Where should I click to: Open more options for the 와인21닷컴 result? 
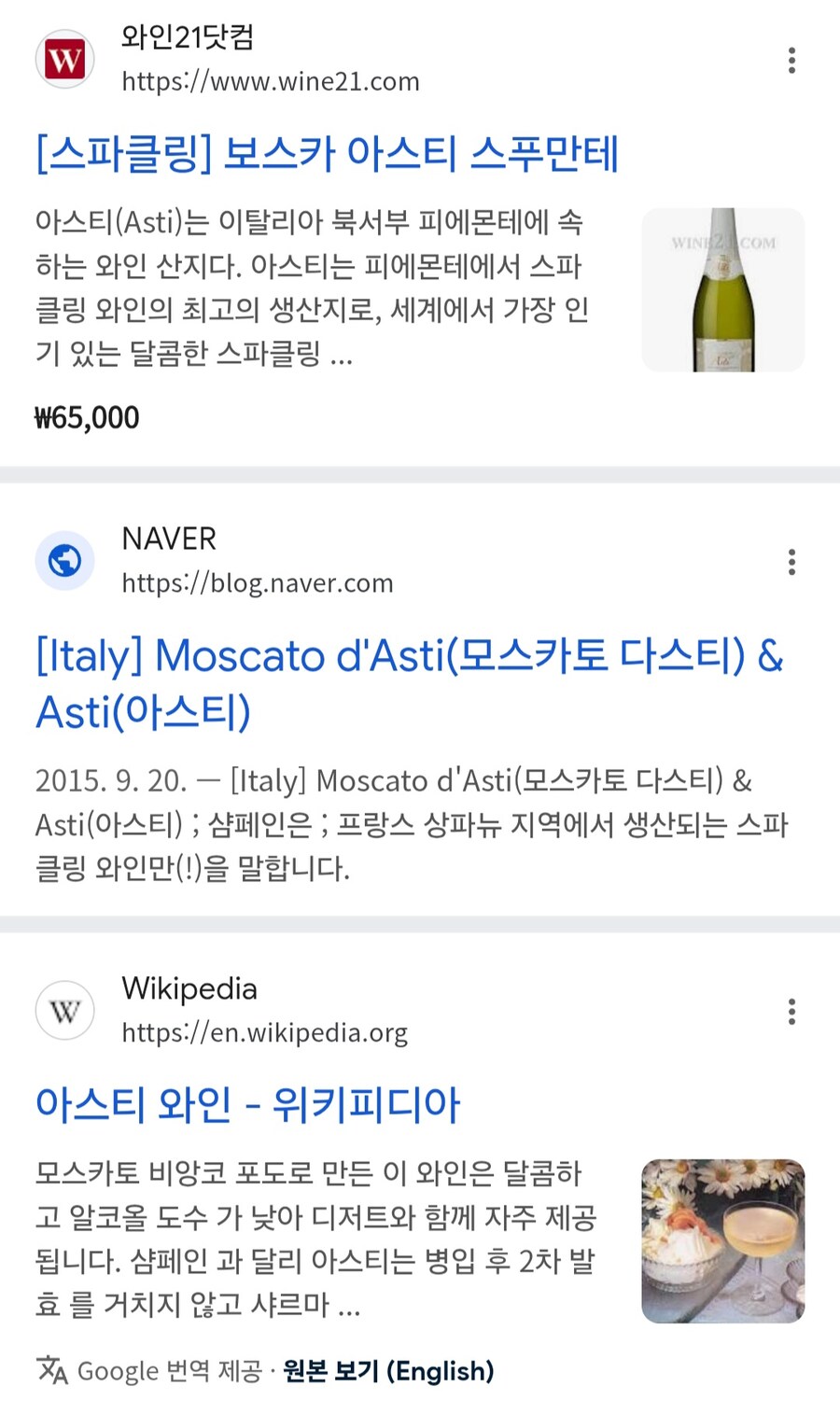click(791, 61)
